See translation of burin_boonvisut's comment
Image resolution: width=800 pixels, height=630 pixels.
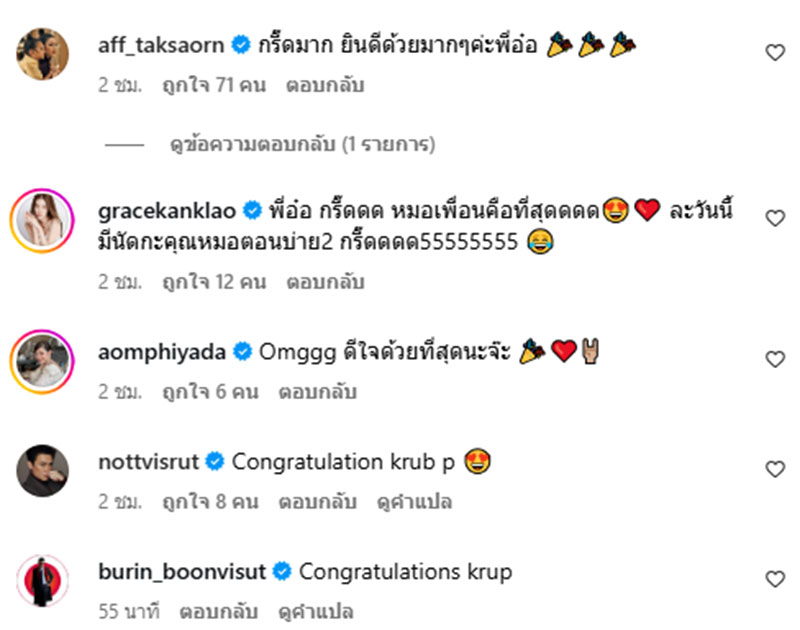click(315, 611)
